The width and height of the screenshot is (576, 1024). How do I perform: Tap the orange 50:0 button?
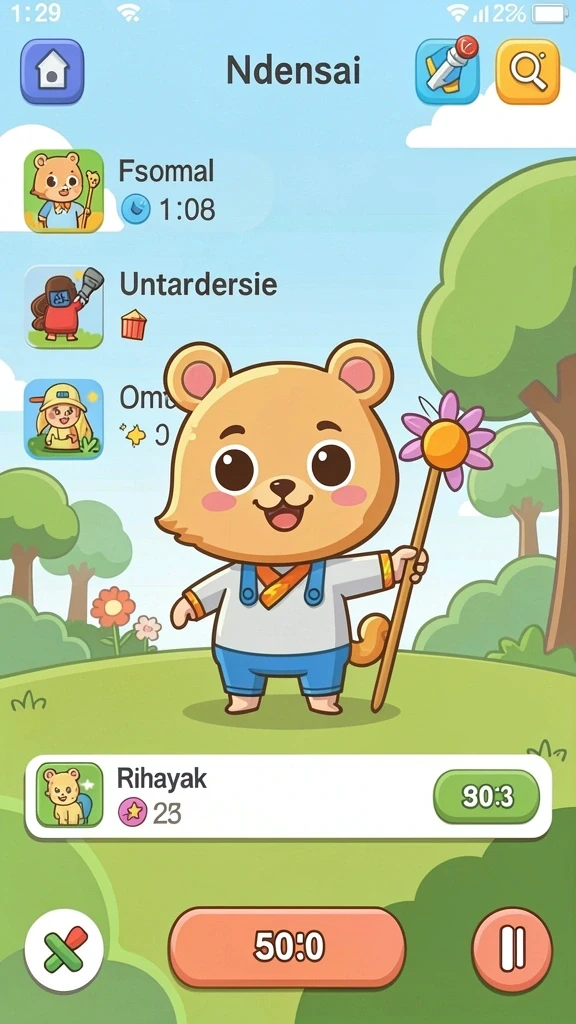[x=287, y=946]
